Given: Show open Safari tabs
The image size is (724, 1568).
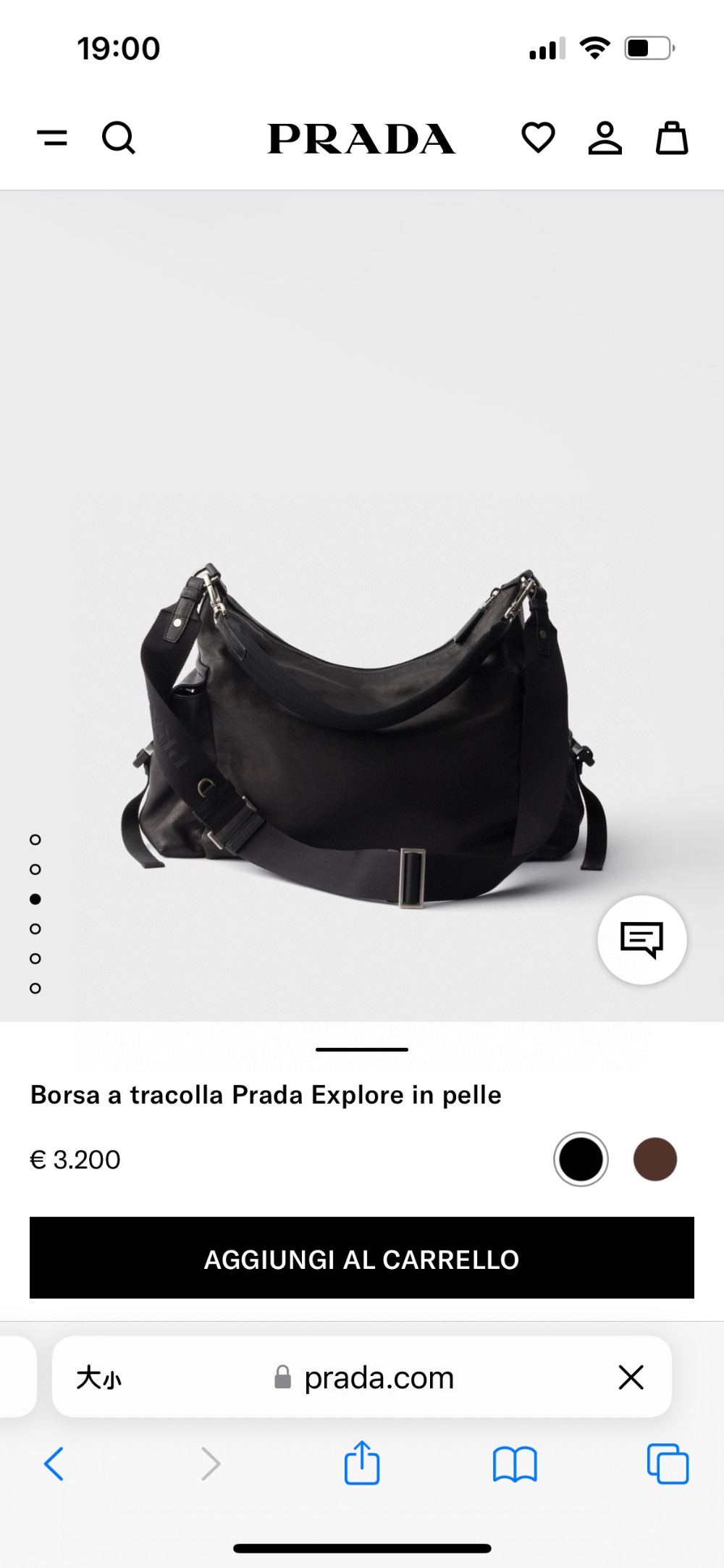Looking at the screenshot, I should pyautogui.click(x=668, y=1464).
